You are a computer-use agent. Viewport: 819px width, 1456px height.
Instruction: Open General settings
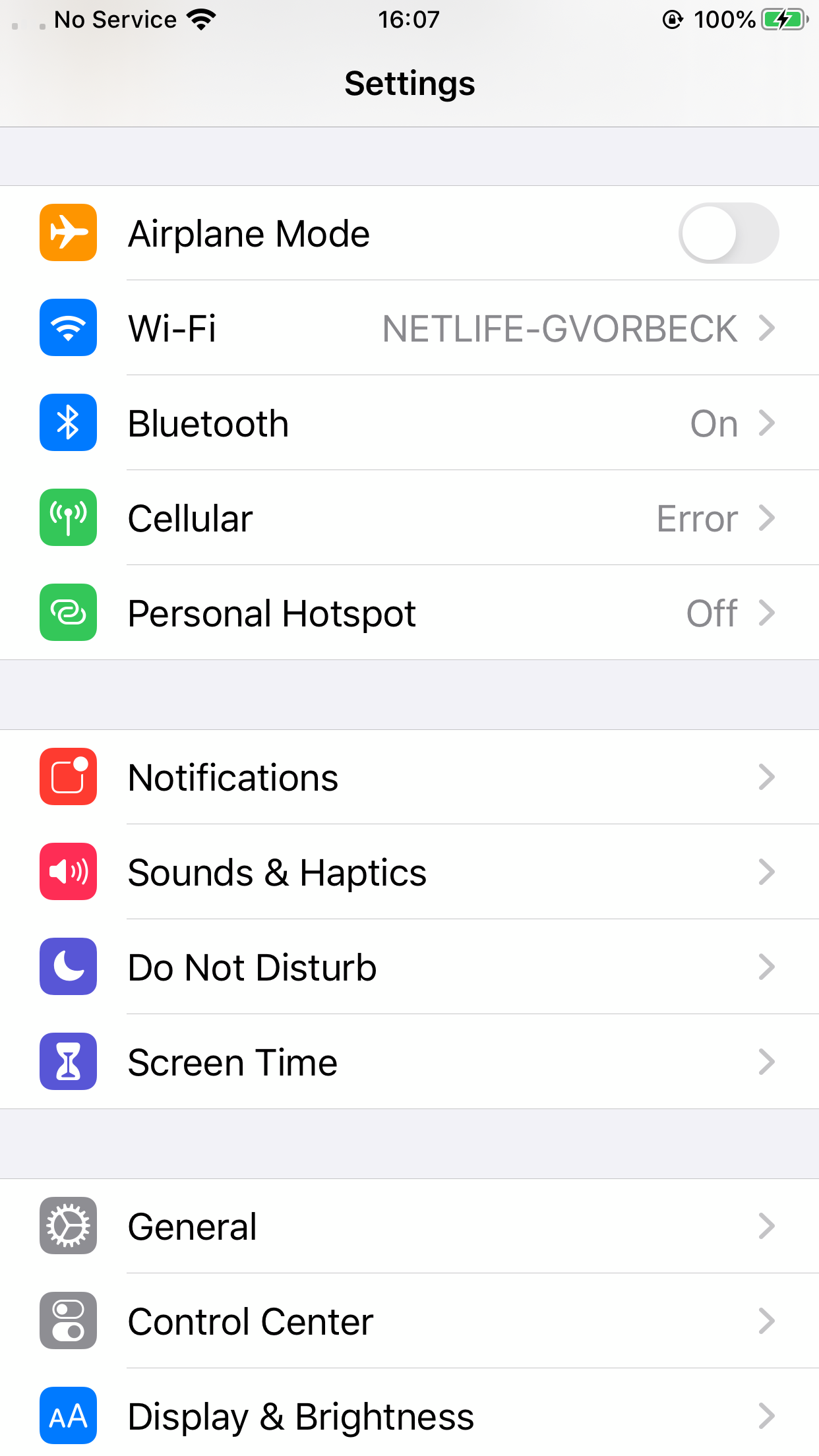point(409,1227)
